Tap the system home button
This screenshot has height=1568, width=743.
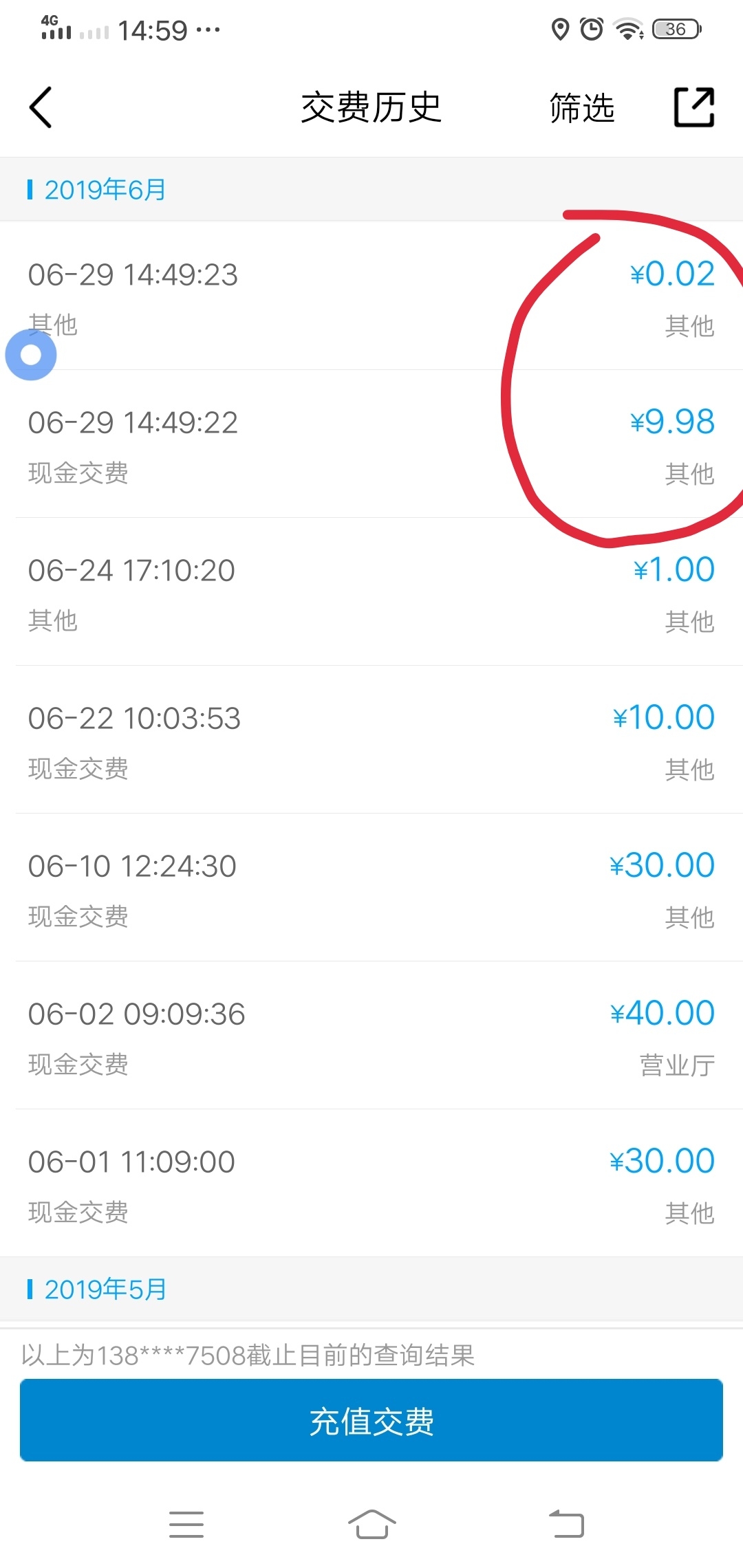point(371,1524)
